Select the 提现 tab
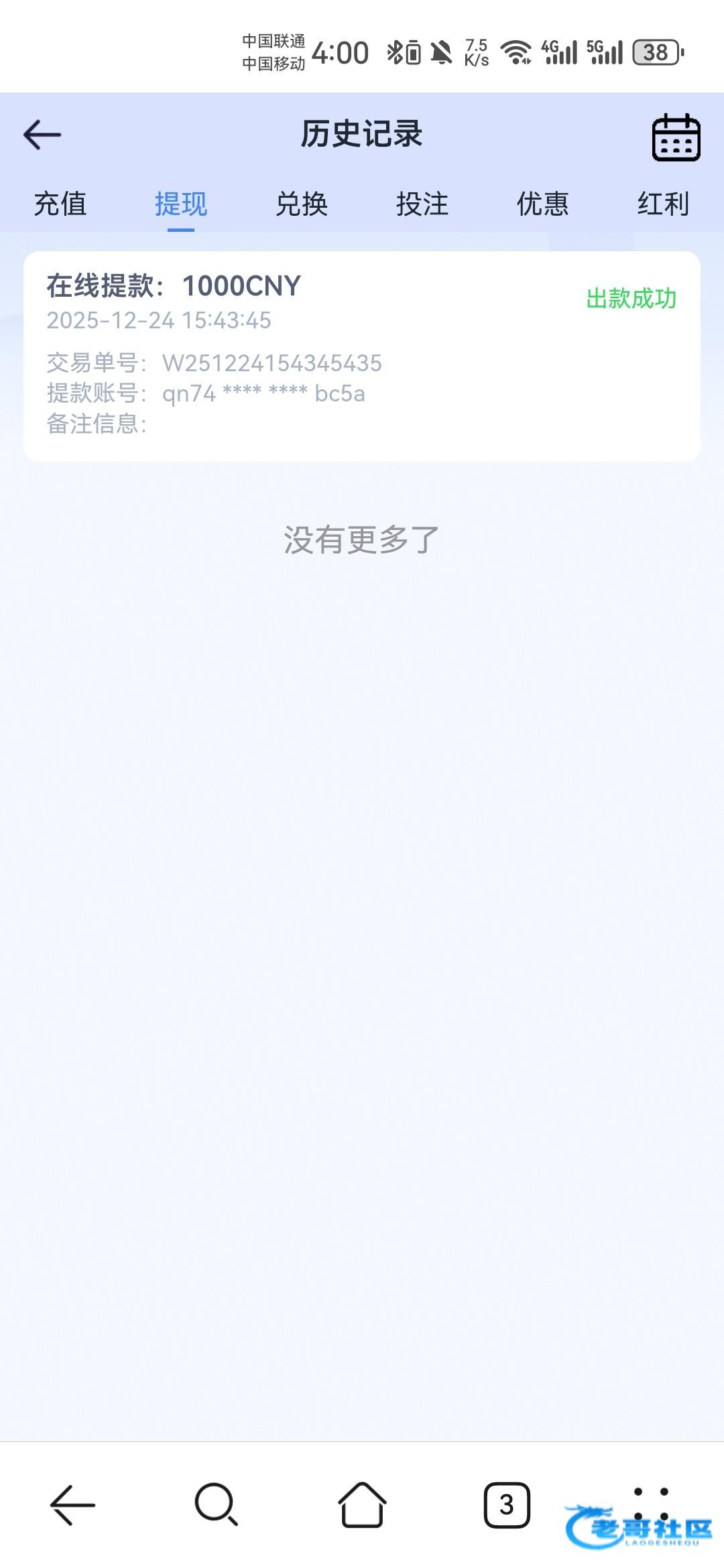This screenshot has height=1568, width=724. tap(181, 204)
